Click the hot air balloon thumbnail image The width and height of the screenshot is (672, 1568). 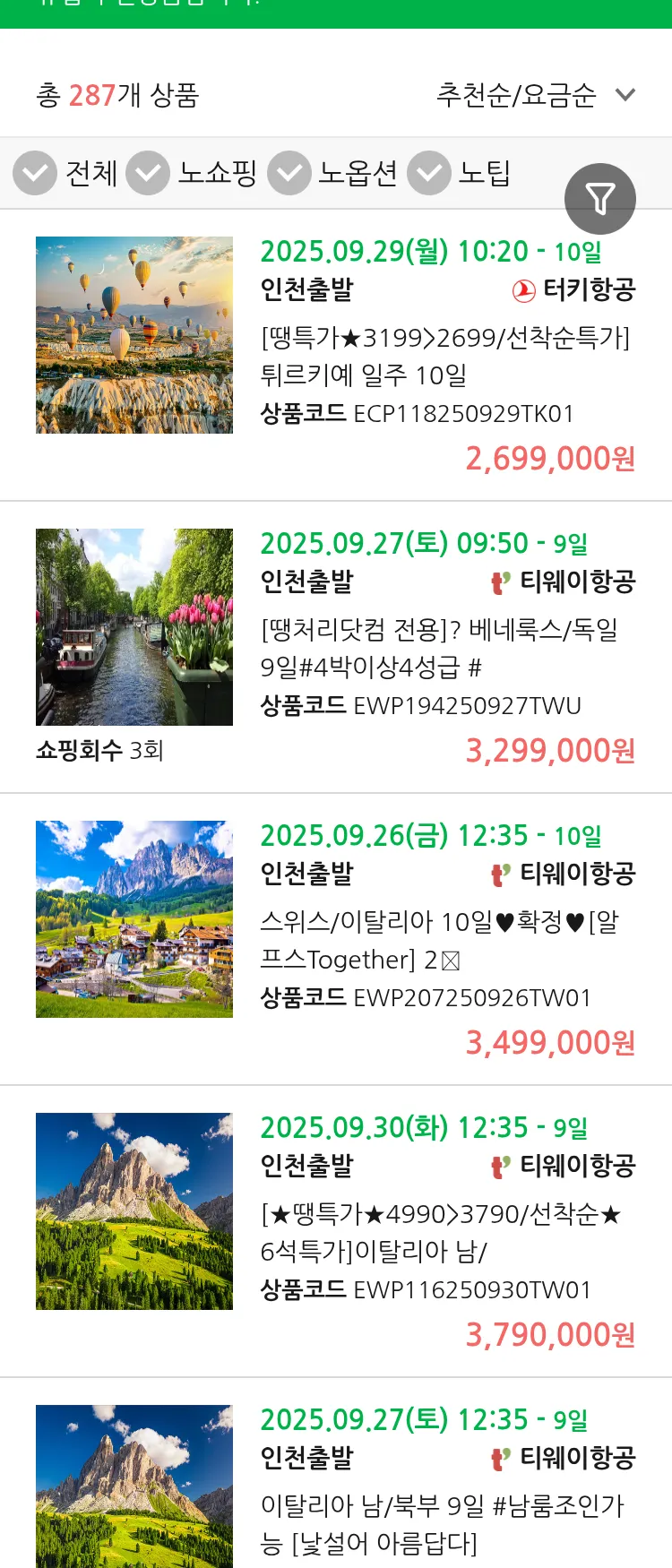[x=134, y=335]
